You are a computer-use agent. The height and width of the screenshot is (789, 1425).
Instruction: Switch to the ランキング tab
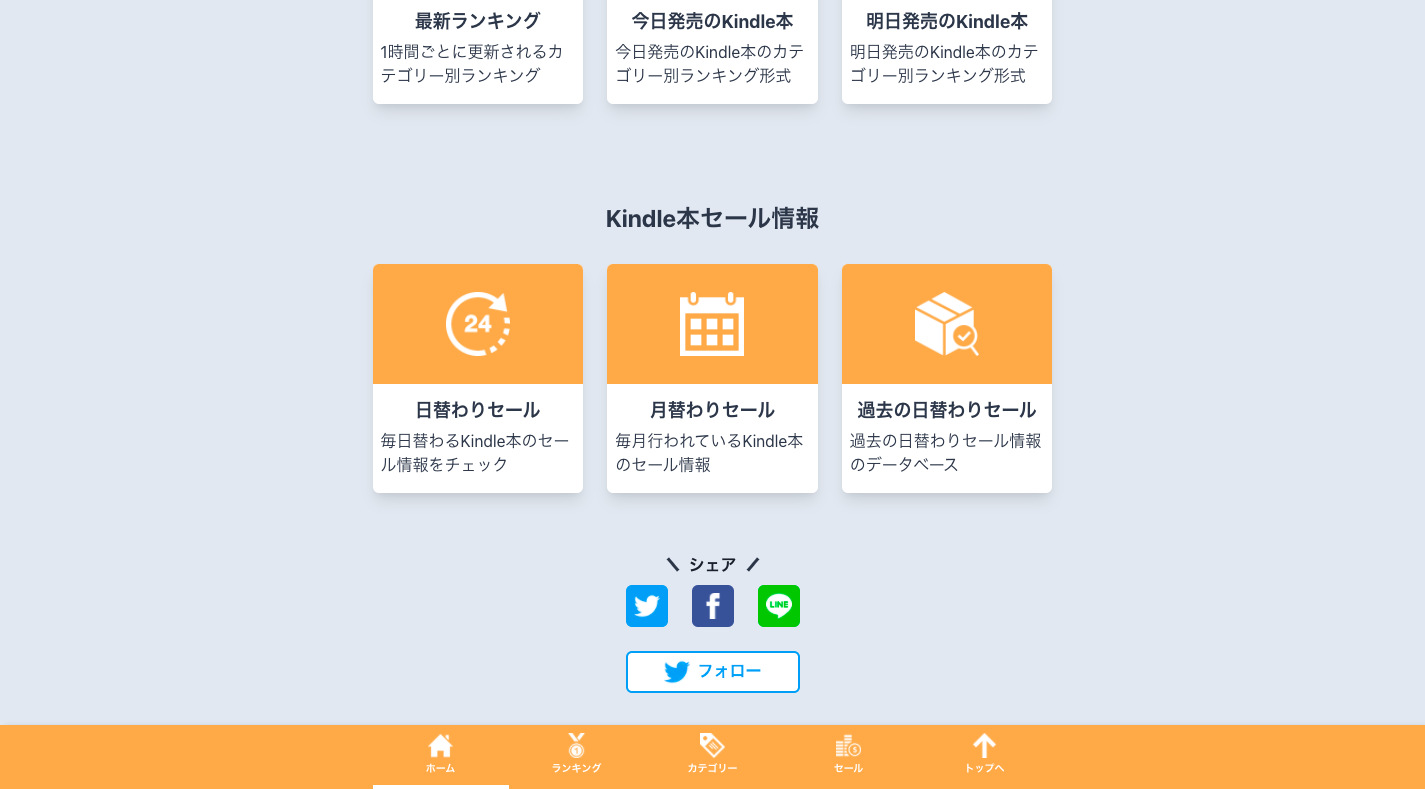[576, 754]
